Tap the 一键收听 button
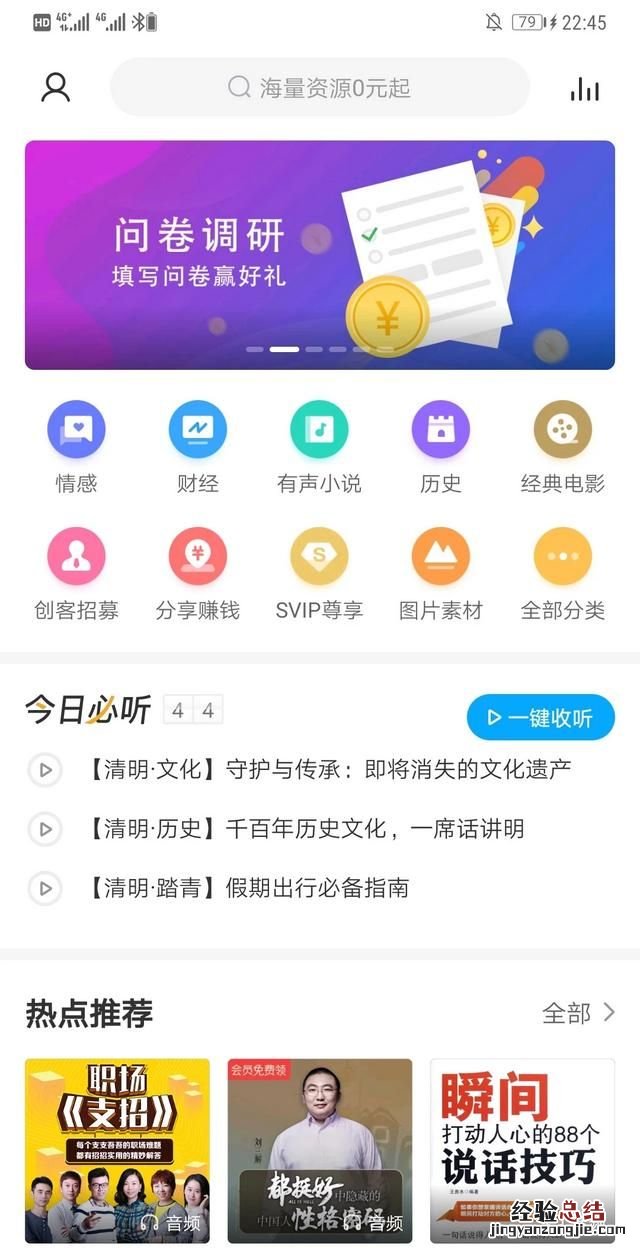Screen dimensions: 640x1248 coord(540,717)
